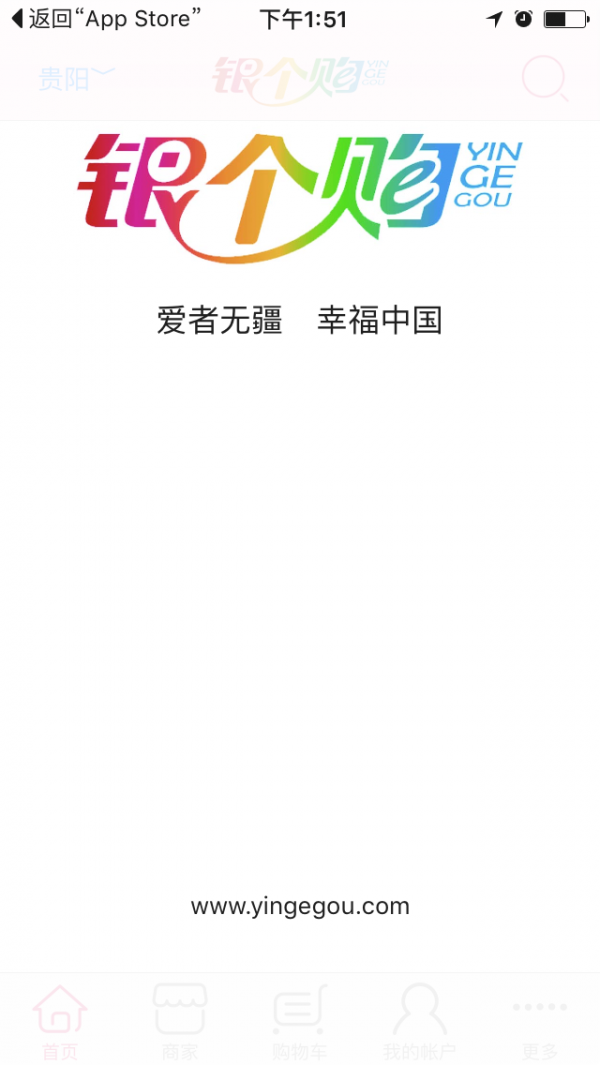Image resolution: width=600 pixels, height=1065 pixels.
Task: Open the 贵阳 city selector
Action: 76,78
